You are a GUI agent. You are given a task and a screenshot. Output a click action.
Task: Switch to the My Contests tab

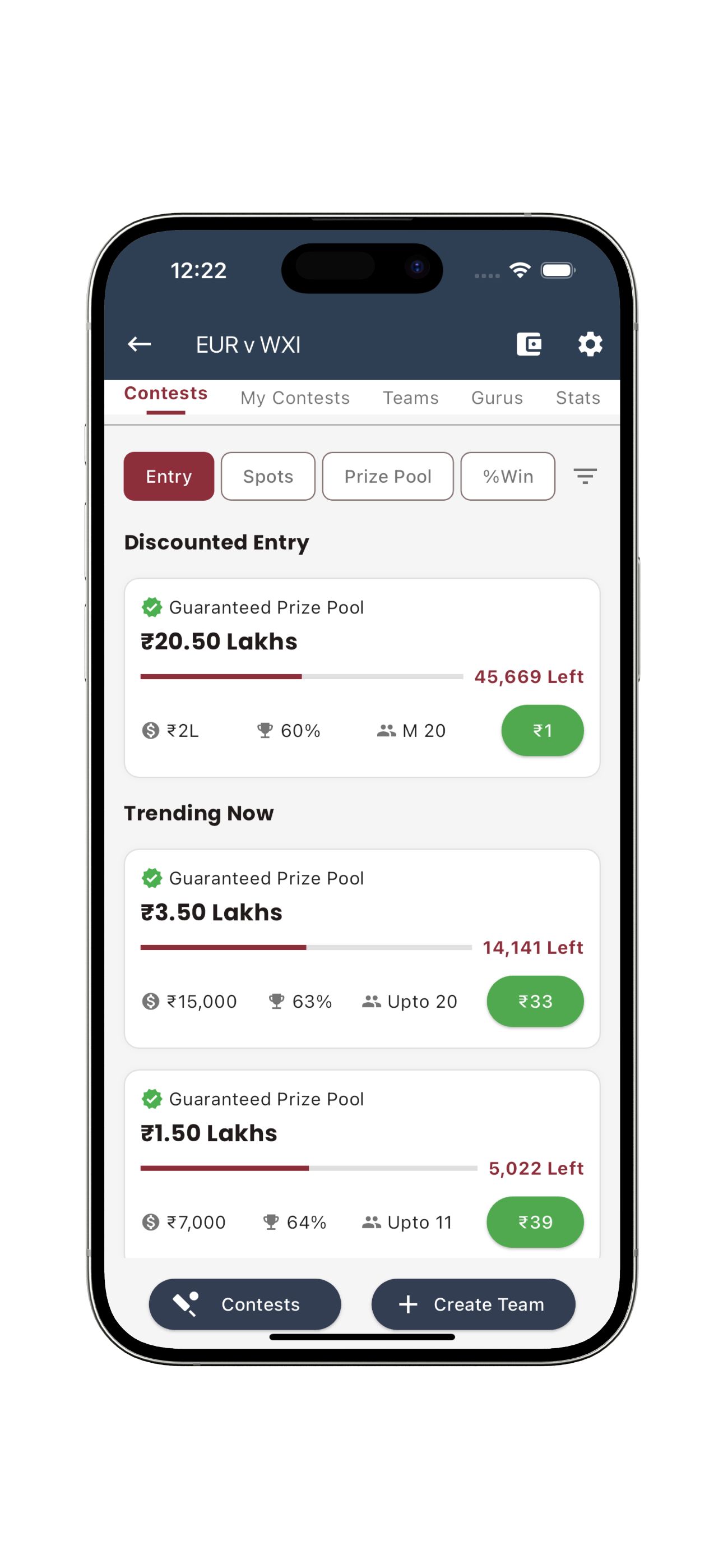pos(295,398)
